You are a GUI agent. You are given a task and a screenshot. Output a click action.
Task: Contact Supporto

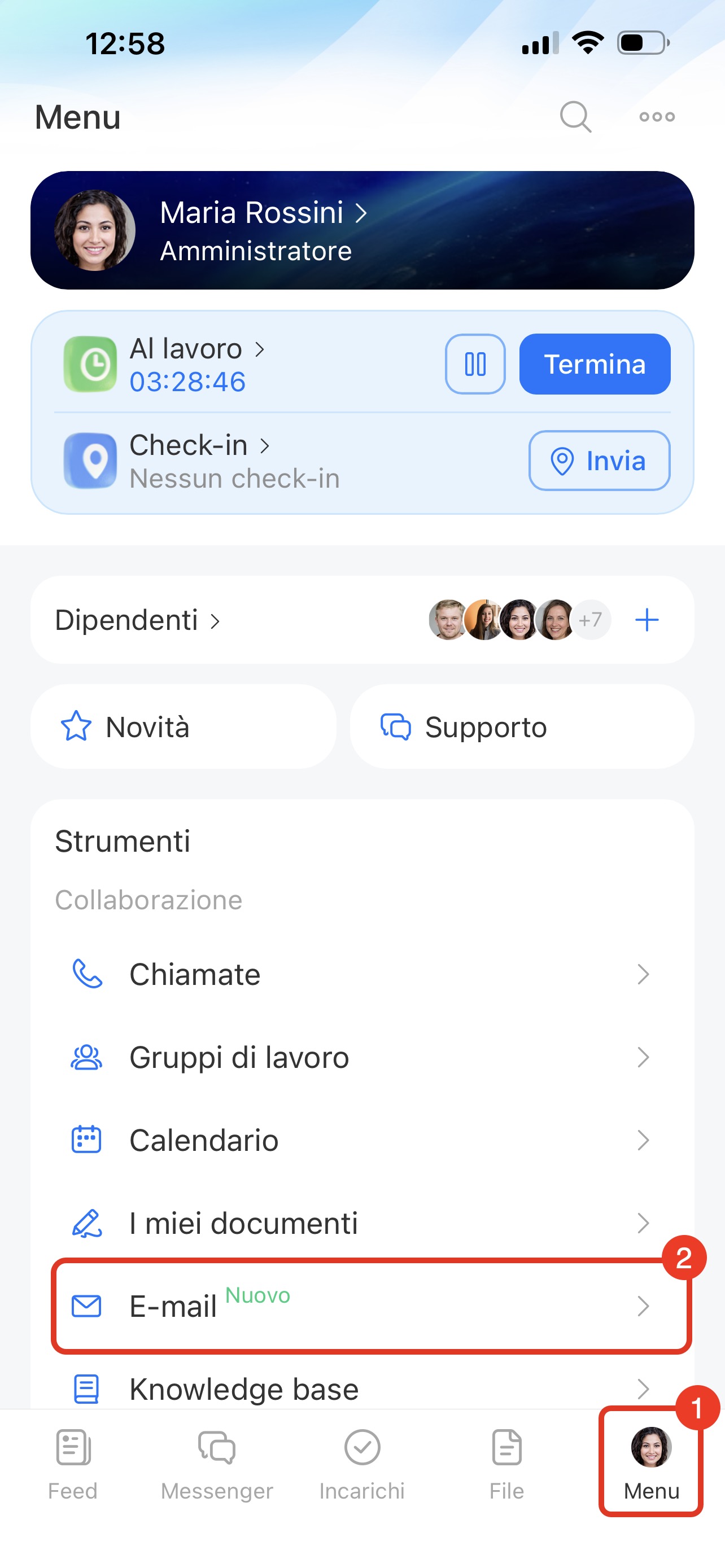(x=521, y=727)
